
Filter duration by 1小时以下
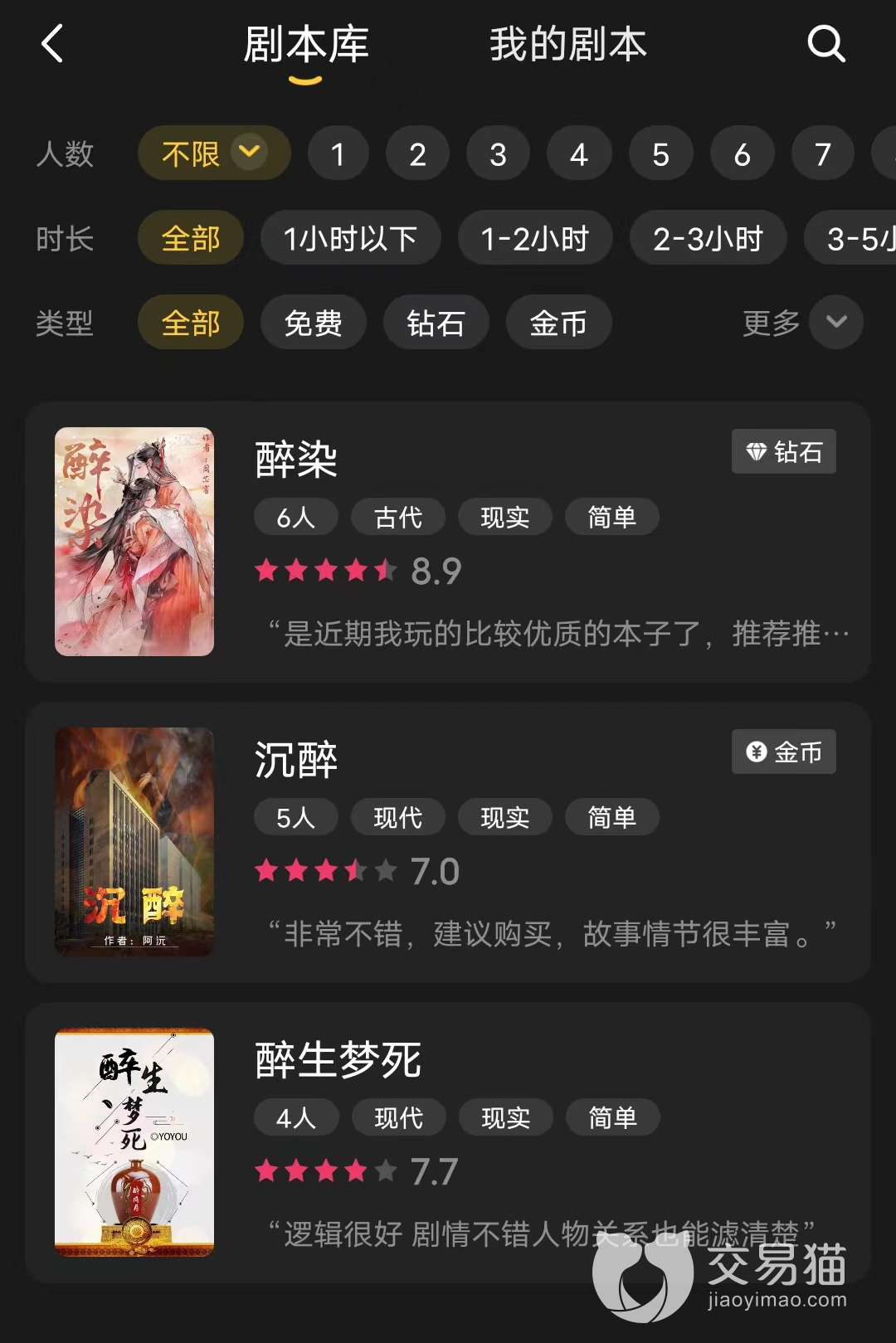(x=350, y=239)
